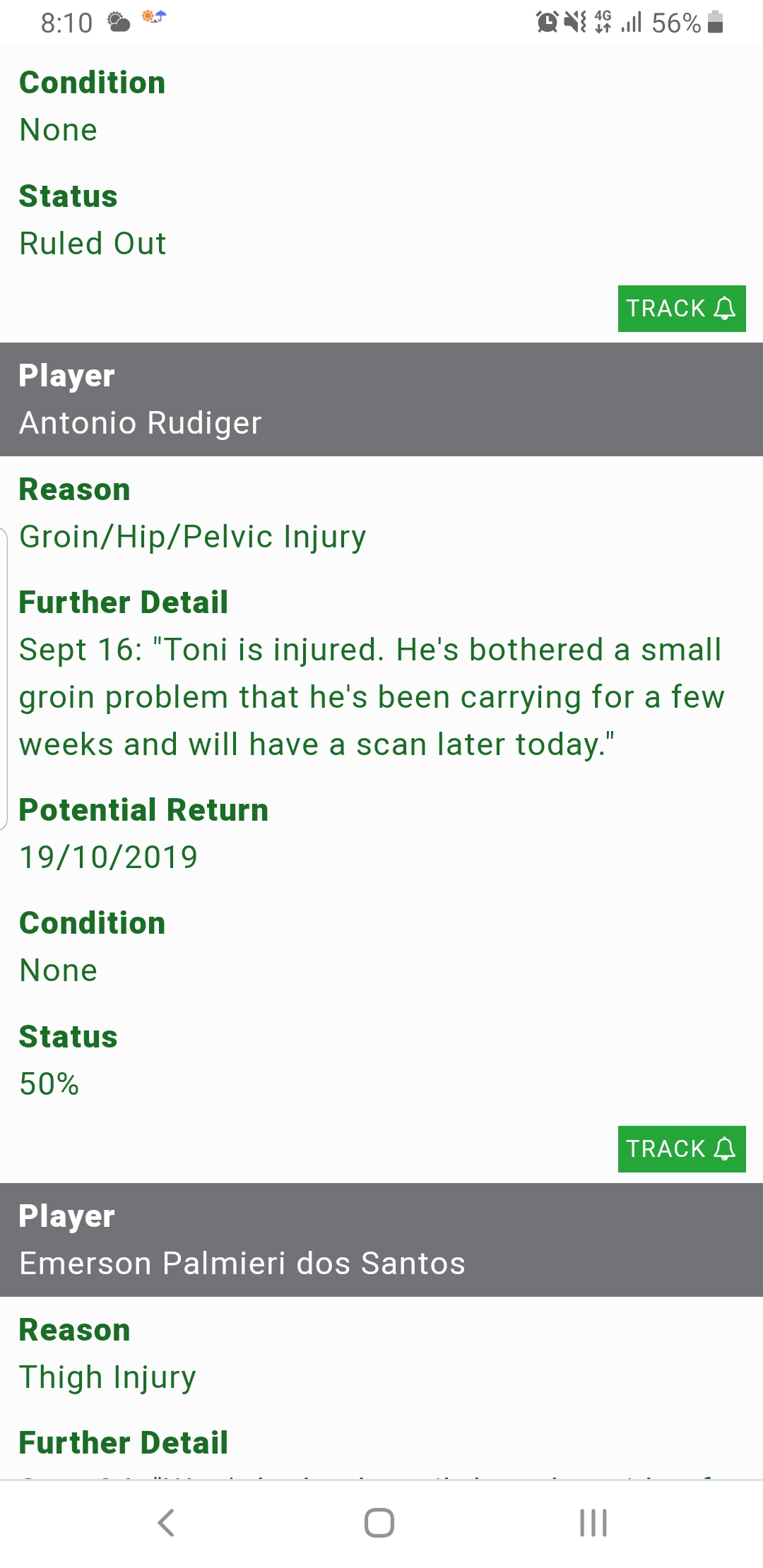Go to the home screen
This screenshot has width=763, height=1568.
pyautogui.click(x=379, y=1523)
